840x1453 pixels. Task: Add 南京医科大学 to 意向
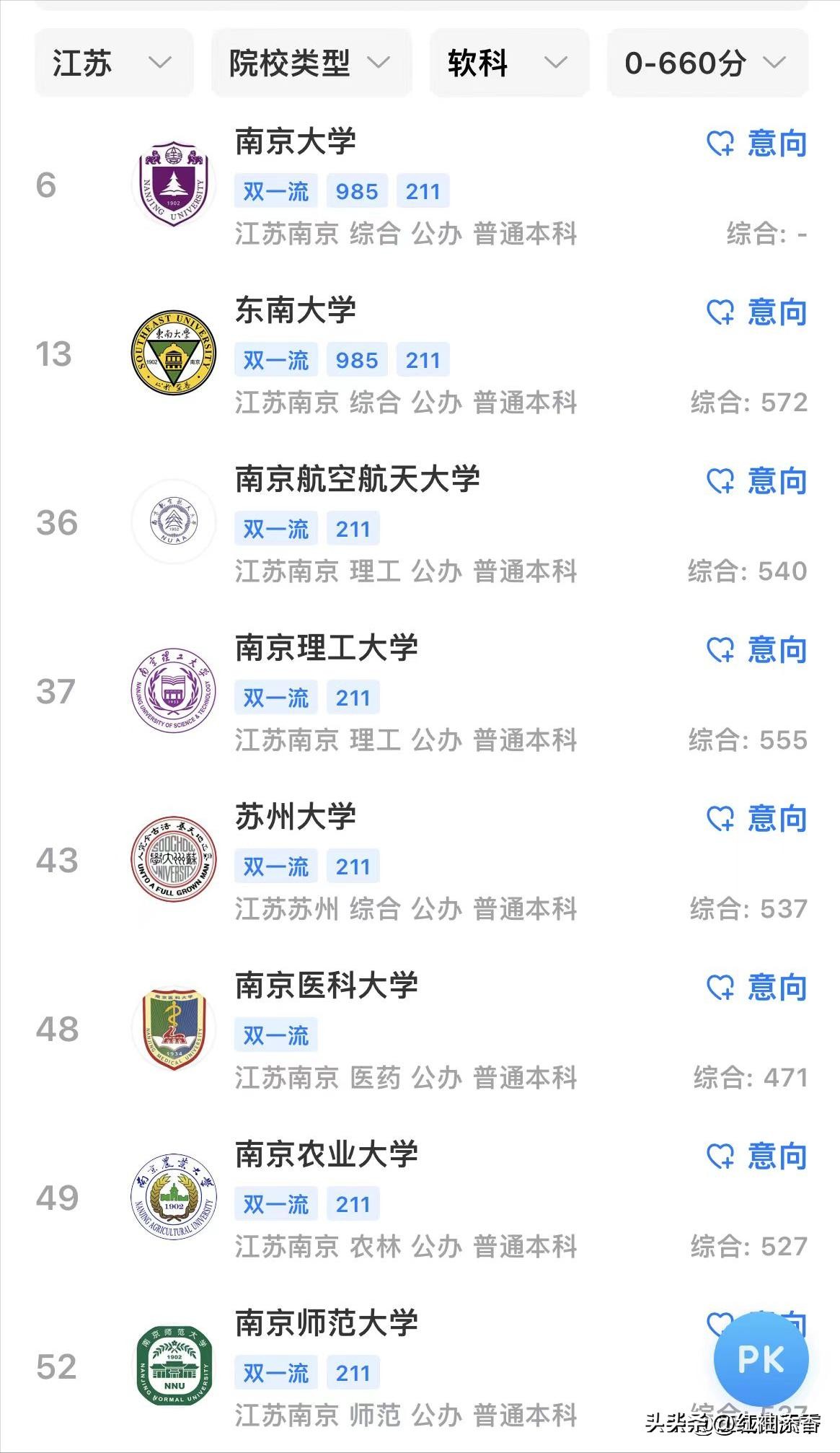click(756, 988)
